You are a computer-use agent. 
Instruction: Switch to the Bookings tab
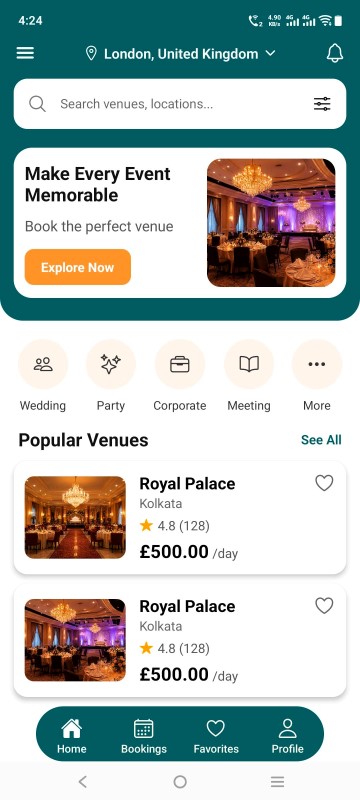(x=144, y=736)
